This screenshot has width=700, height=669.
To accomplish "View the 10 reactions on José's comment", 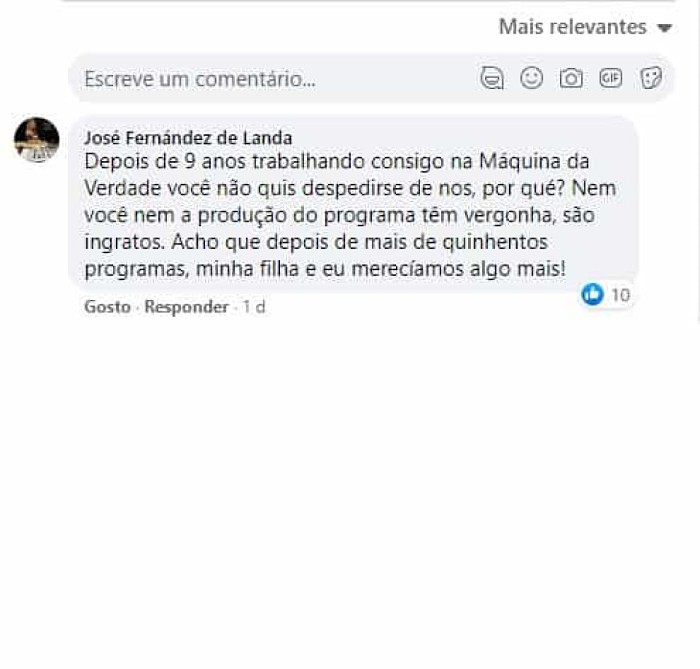I will coord(607,295).
